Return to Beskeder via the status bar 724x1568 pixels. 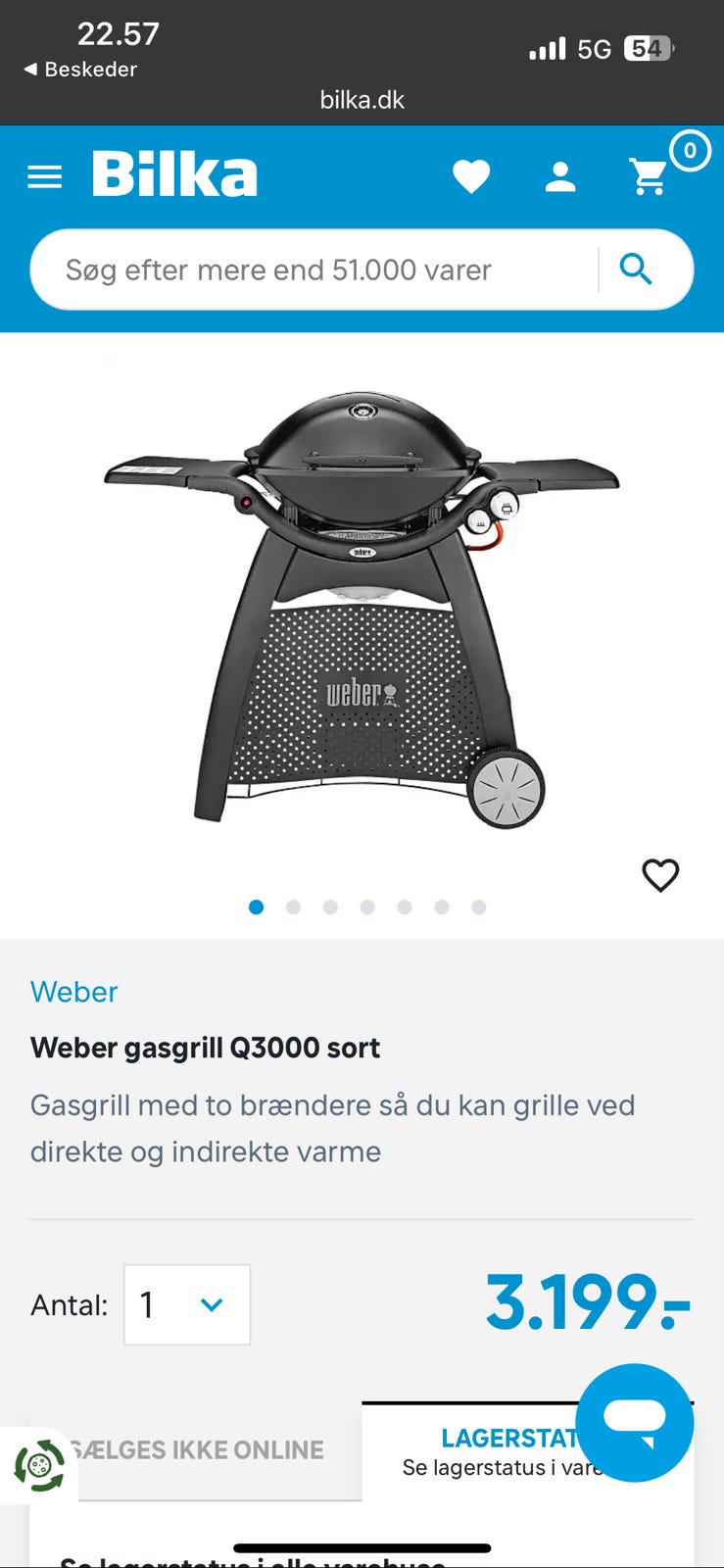point(78,70)
